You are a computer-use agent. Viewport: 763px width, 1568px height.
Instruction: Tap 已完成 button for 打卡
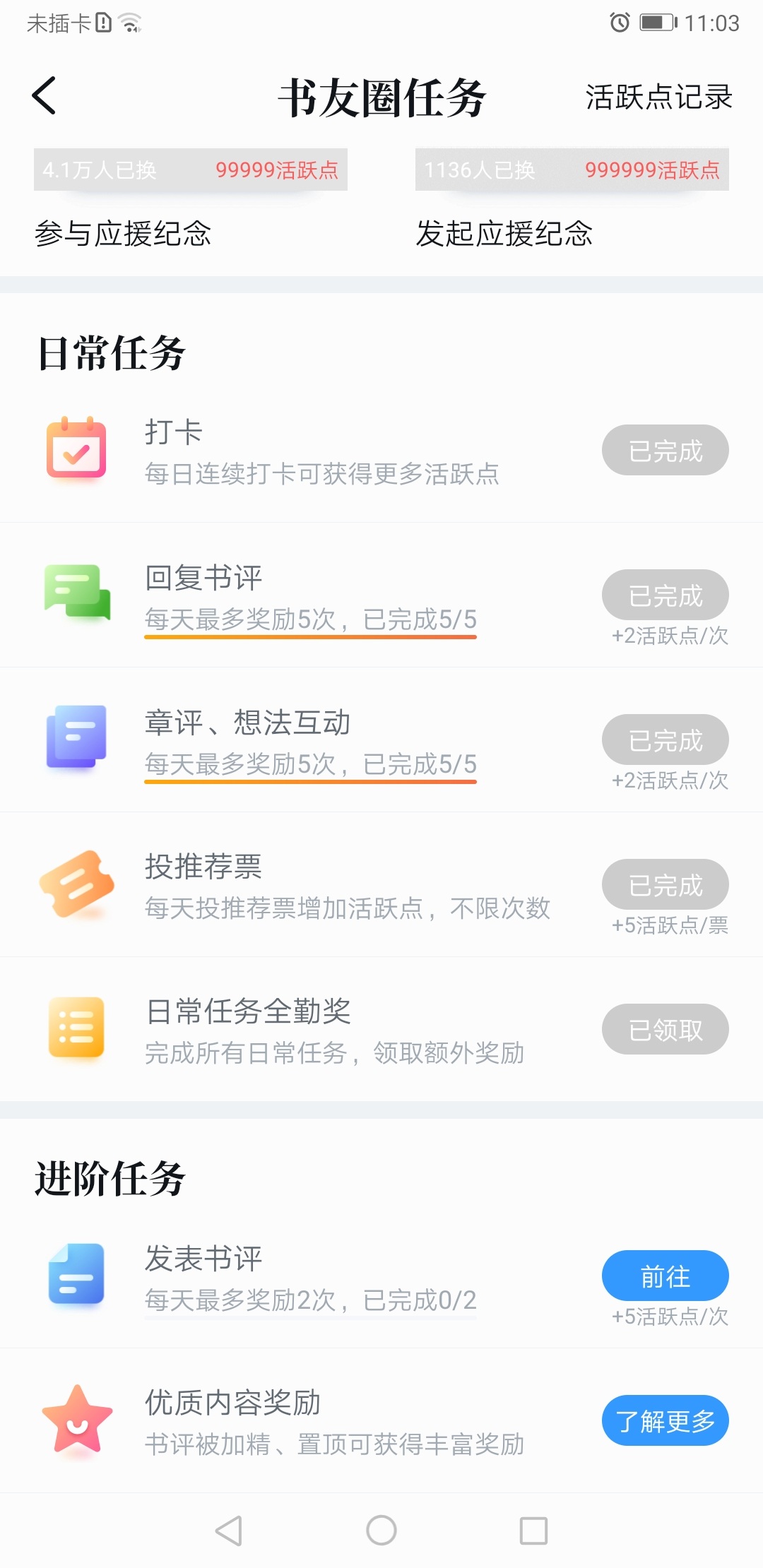tap(665, 451)
